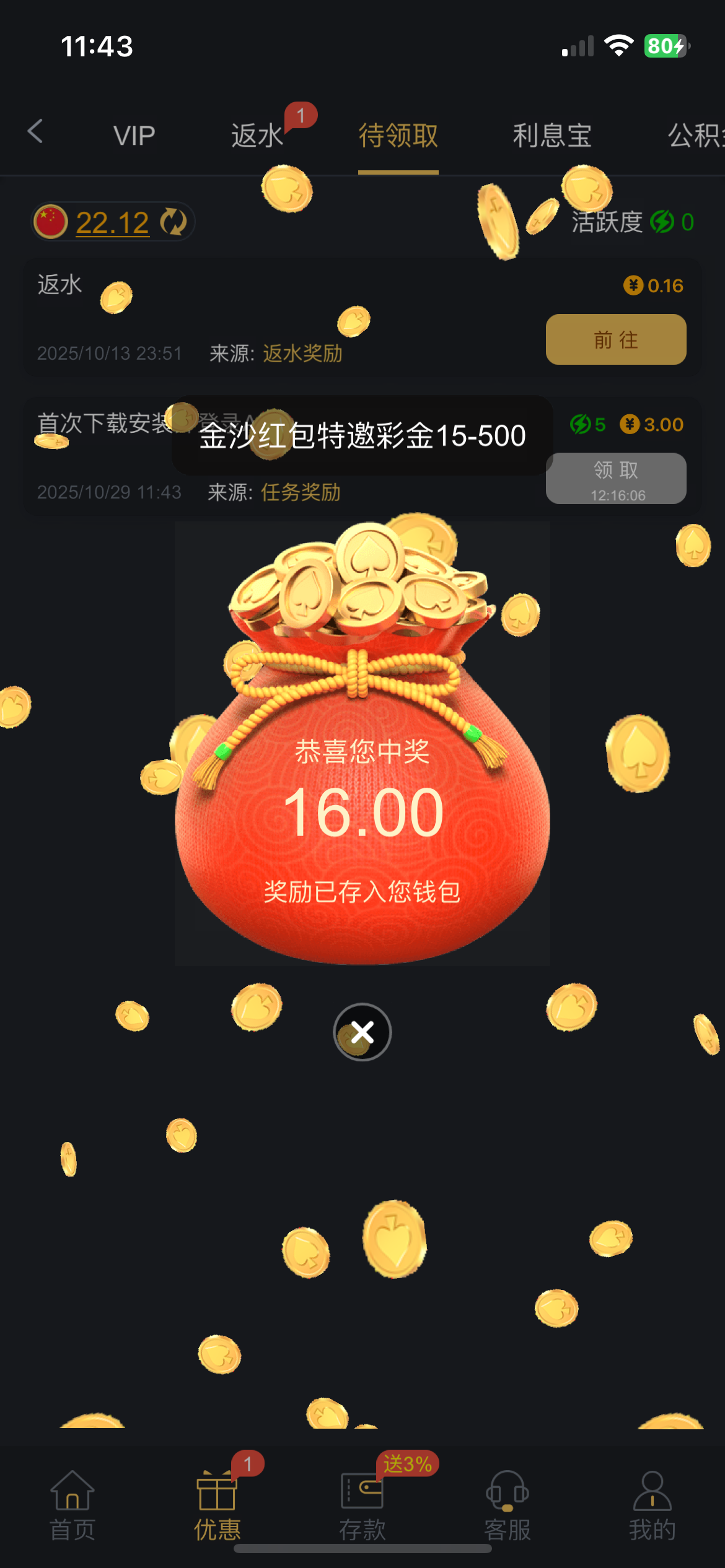Open the 优惠 promotions tab
The width and height of the screenshot is (725, 1568).
click(217, 1506)
